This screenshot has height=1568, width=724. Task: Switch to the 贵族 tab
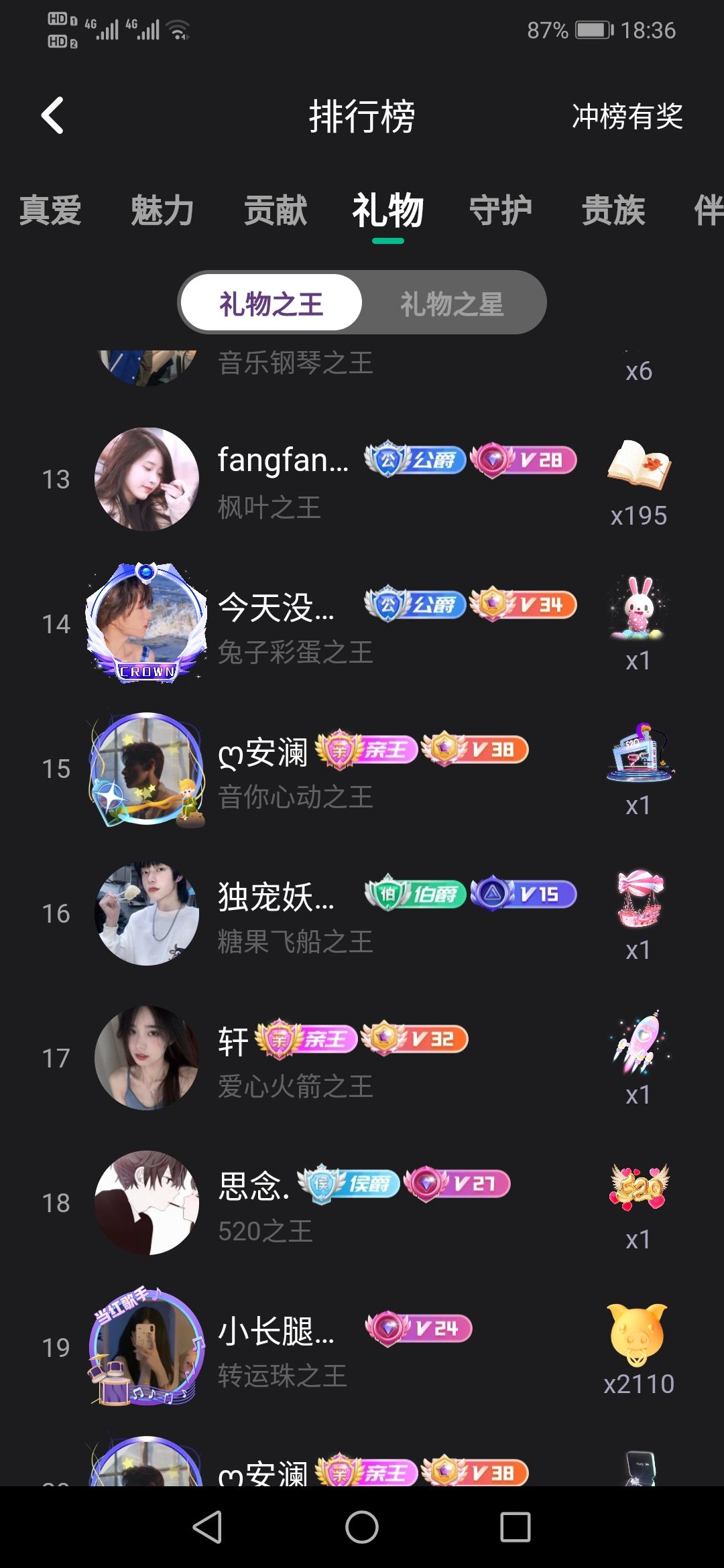613,210
